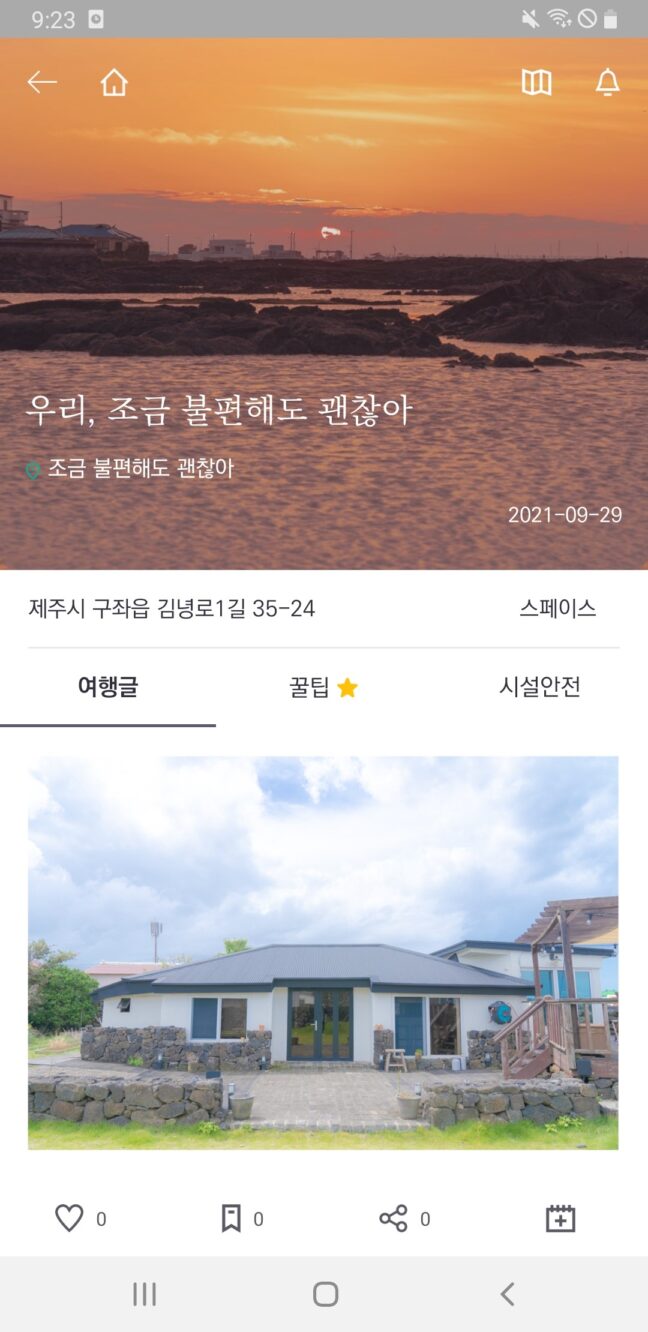The height and width of the screenshot is (1332, 648).
Task: Tap the system recent apps button
Action: (x=145, y=1294)
